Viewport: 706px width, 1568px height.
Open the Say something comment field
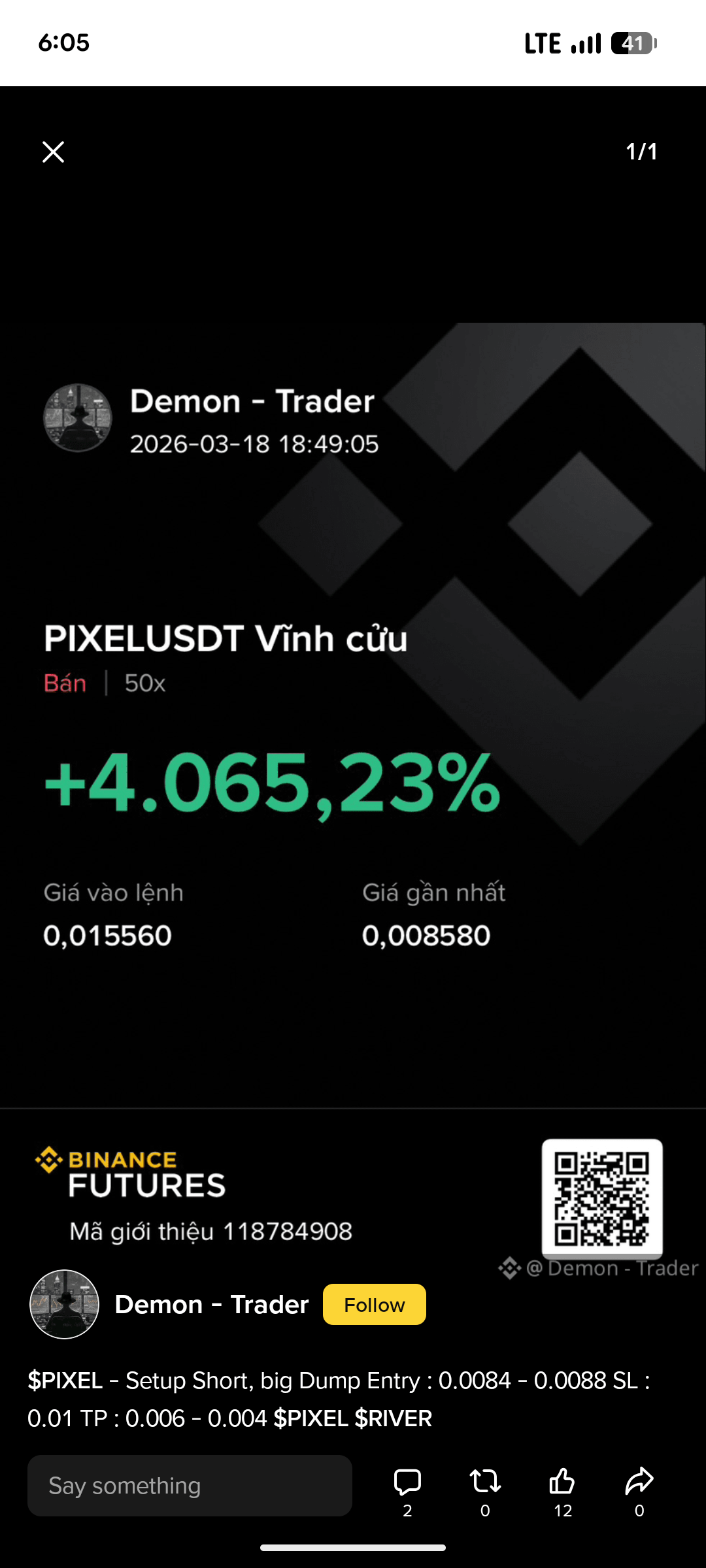point(190,1486)
